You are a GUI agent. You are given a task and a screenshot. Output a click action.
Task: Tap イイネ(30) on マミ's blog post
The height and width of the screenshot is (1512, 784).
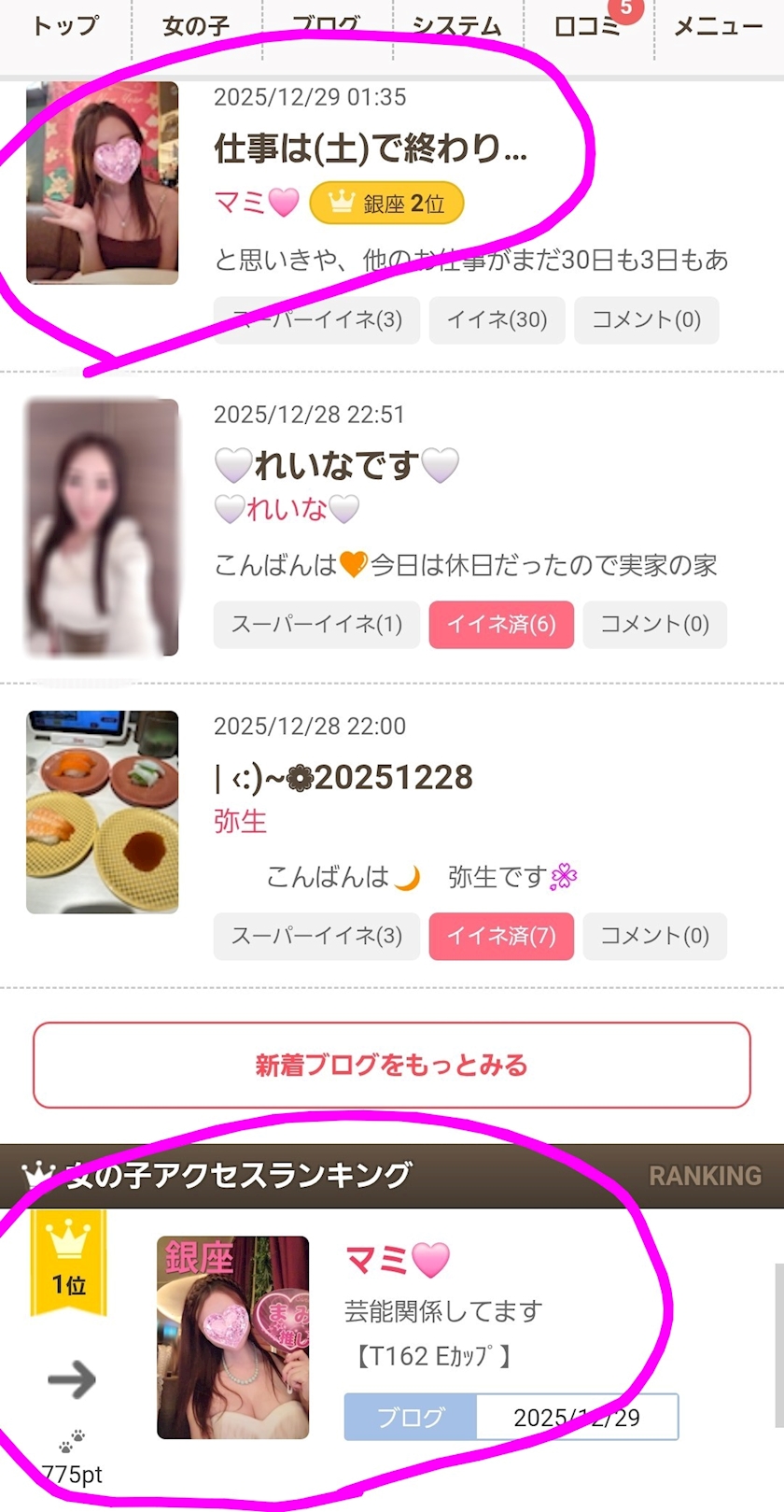tap(497, 320)
